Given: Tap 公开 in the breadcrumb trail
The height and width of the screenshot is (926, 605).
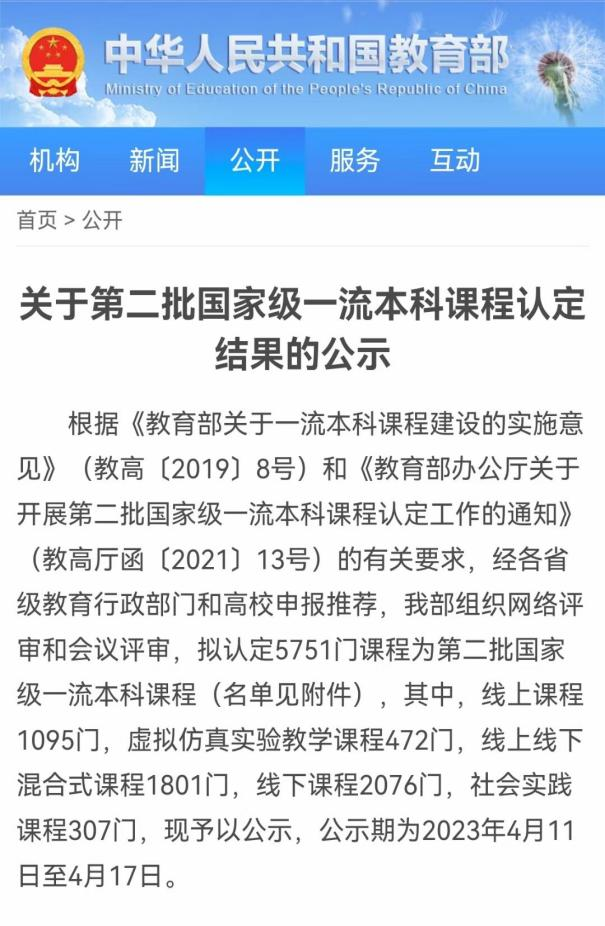Looking at the screenshot, I should [102, 221].
